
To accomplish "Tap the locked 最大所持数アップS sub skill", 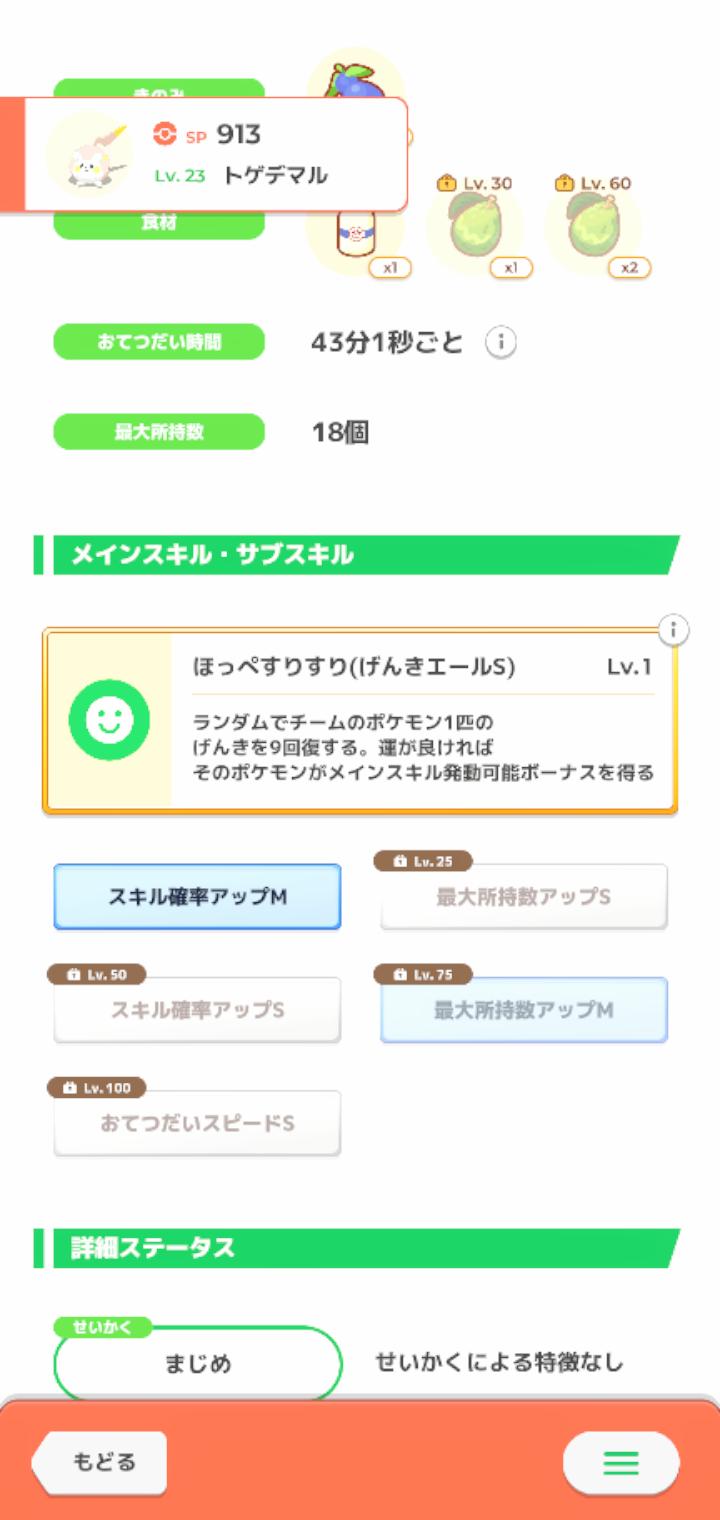I will [523, 897].
